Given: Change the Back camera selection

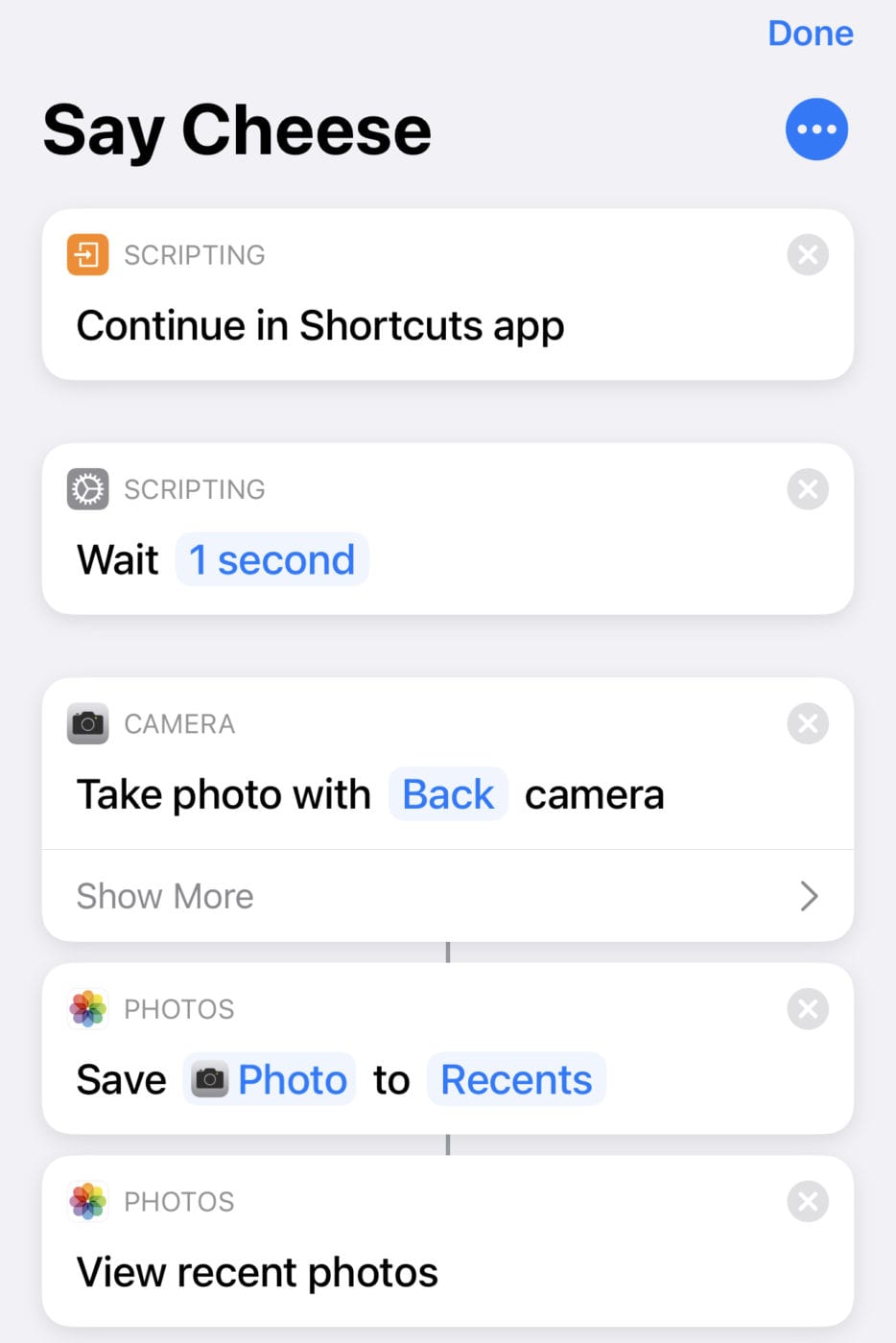Looking at the screenshot, I should [447, 794].
